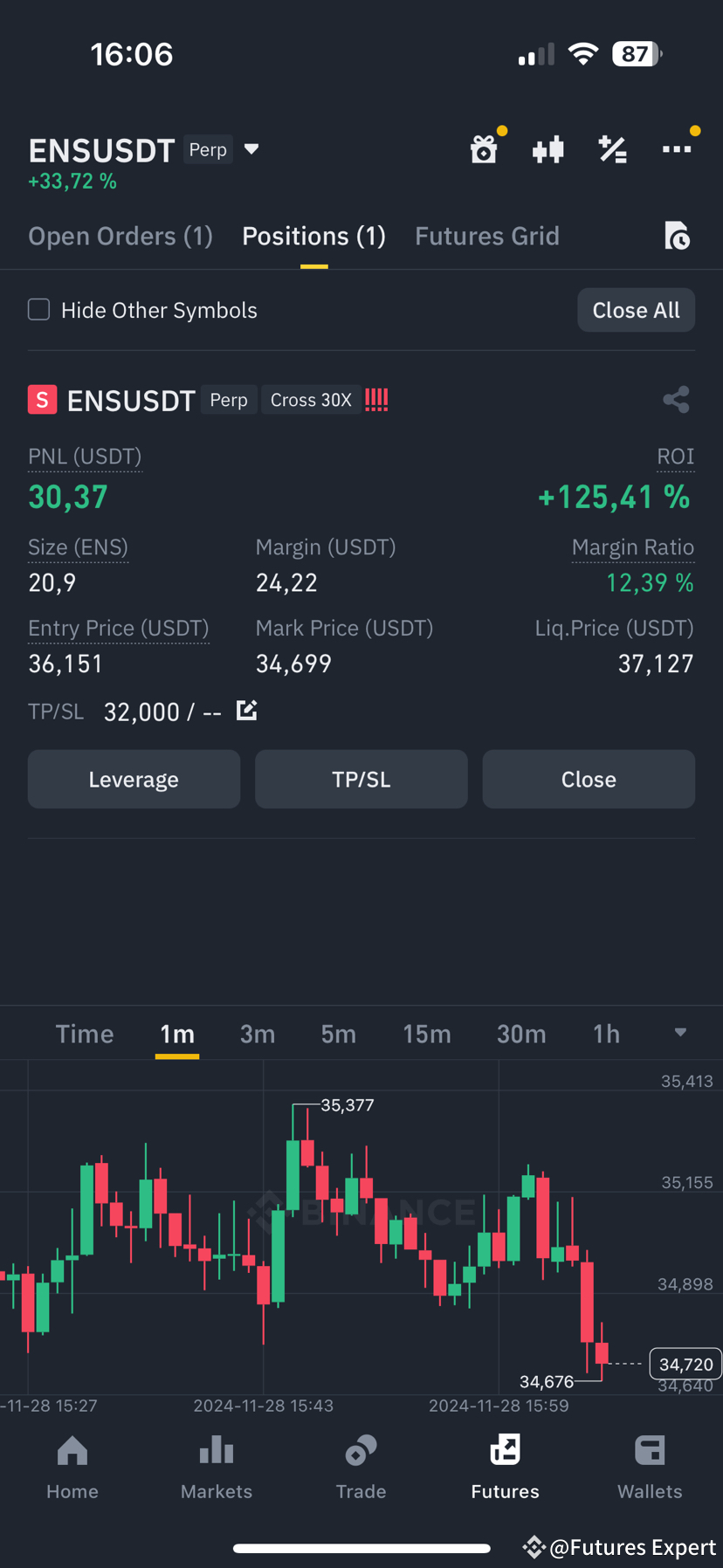
Task: Edit the TP/SL value via pencil icon
Action: coord(246,711)
